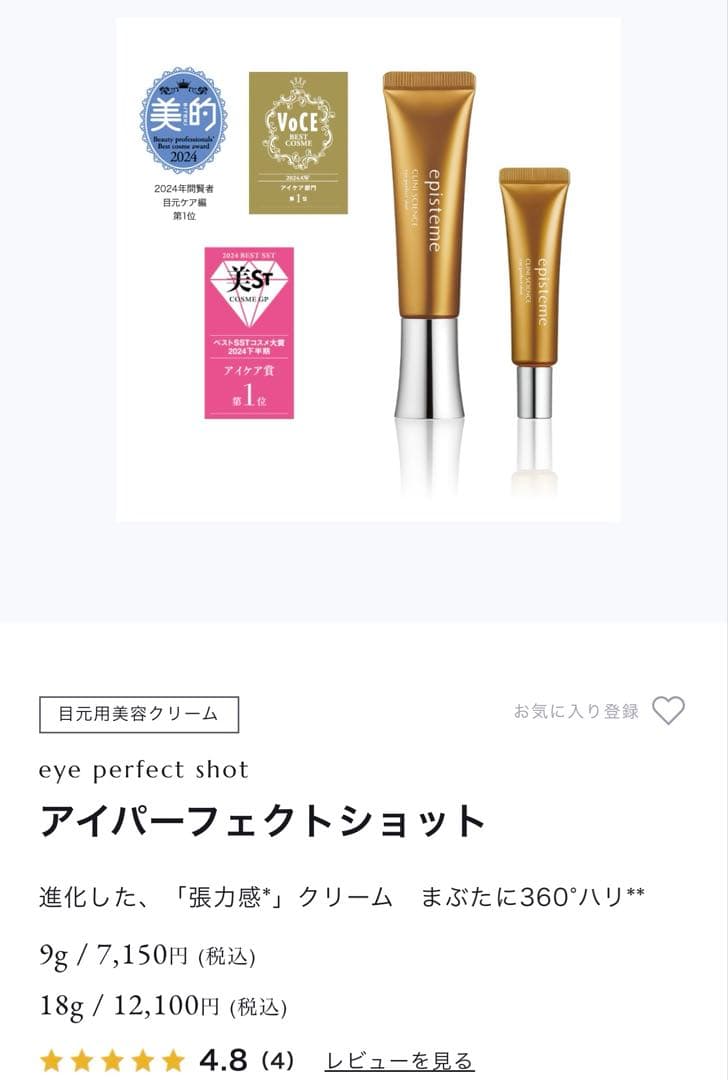Click the eye perfect shot product name
The height and width of the screenshot is (1080, 728).
coord(147,769)
